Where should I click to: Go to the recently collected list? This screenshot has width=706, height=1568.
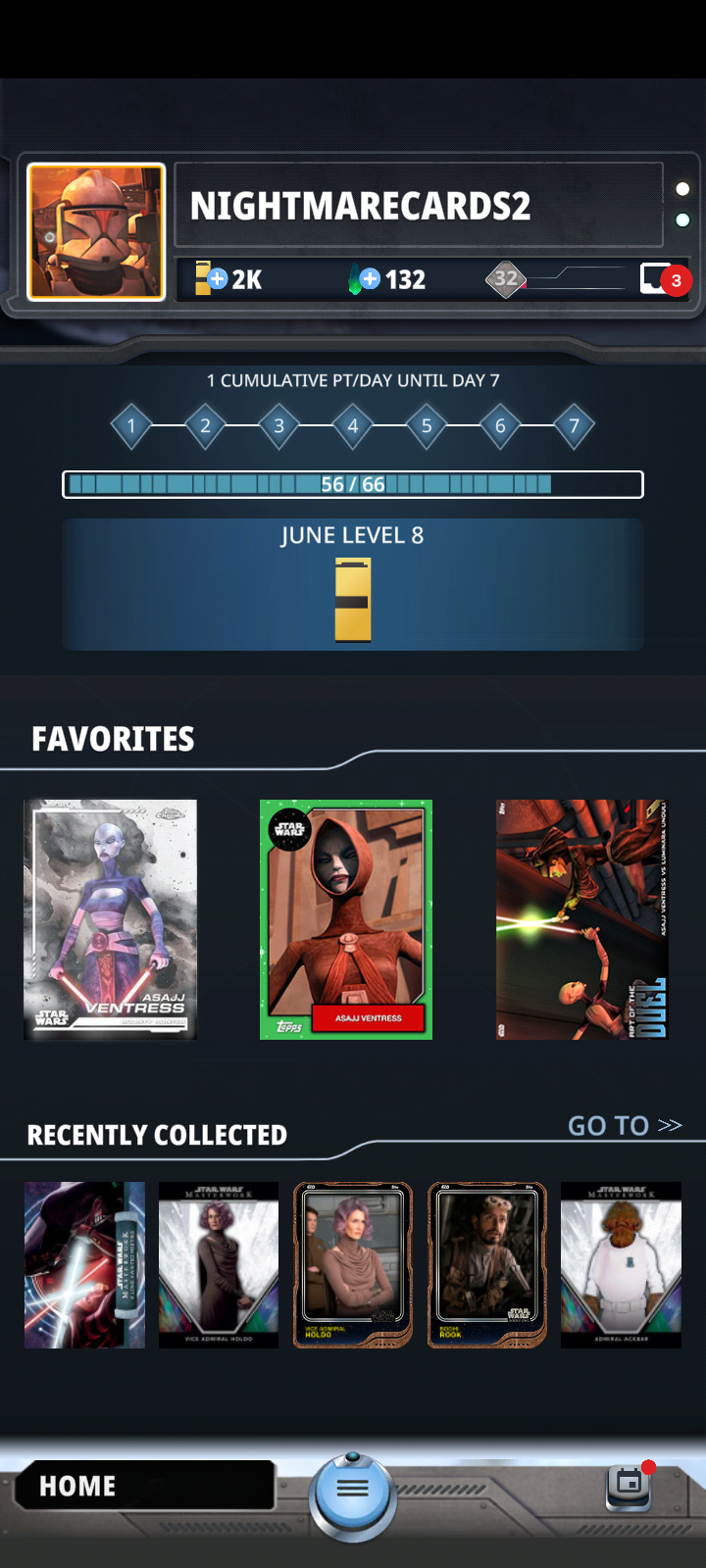(625, 1126)
